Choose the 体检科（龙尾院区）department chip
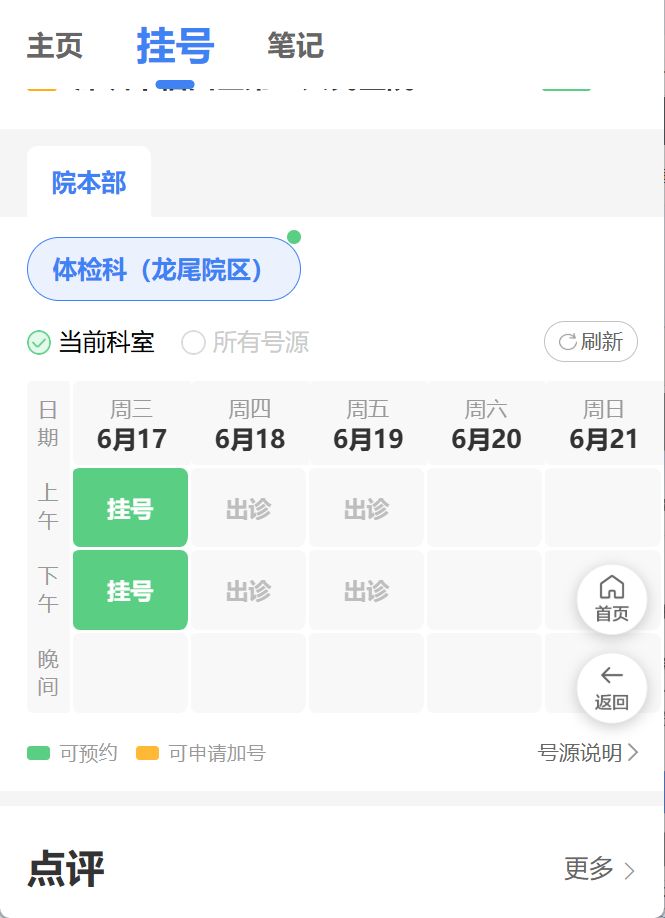Screen dimensions: 665x918 pyautogui.click(x=164, y=269)
